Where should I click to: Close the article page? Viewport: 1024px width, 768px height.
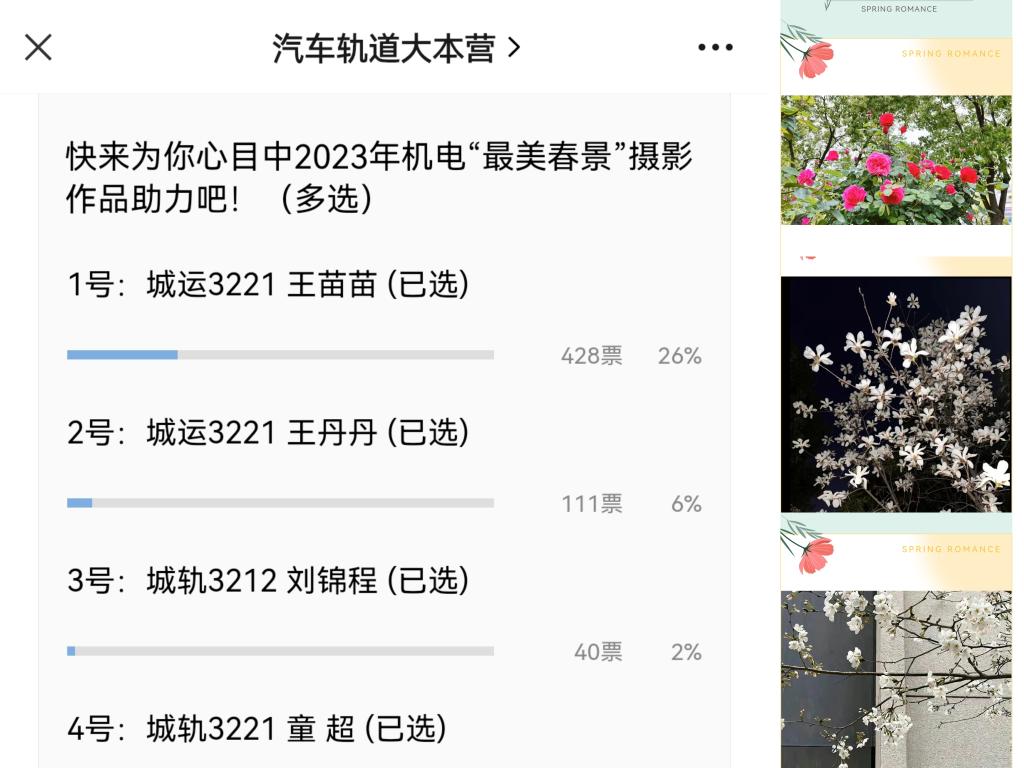click(x=38, y=47)
